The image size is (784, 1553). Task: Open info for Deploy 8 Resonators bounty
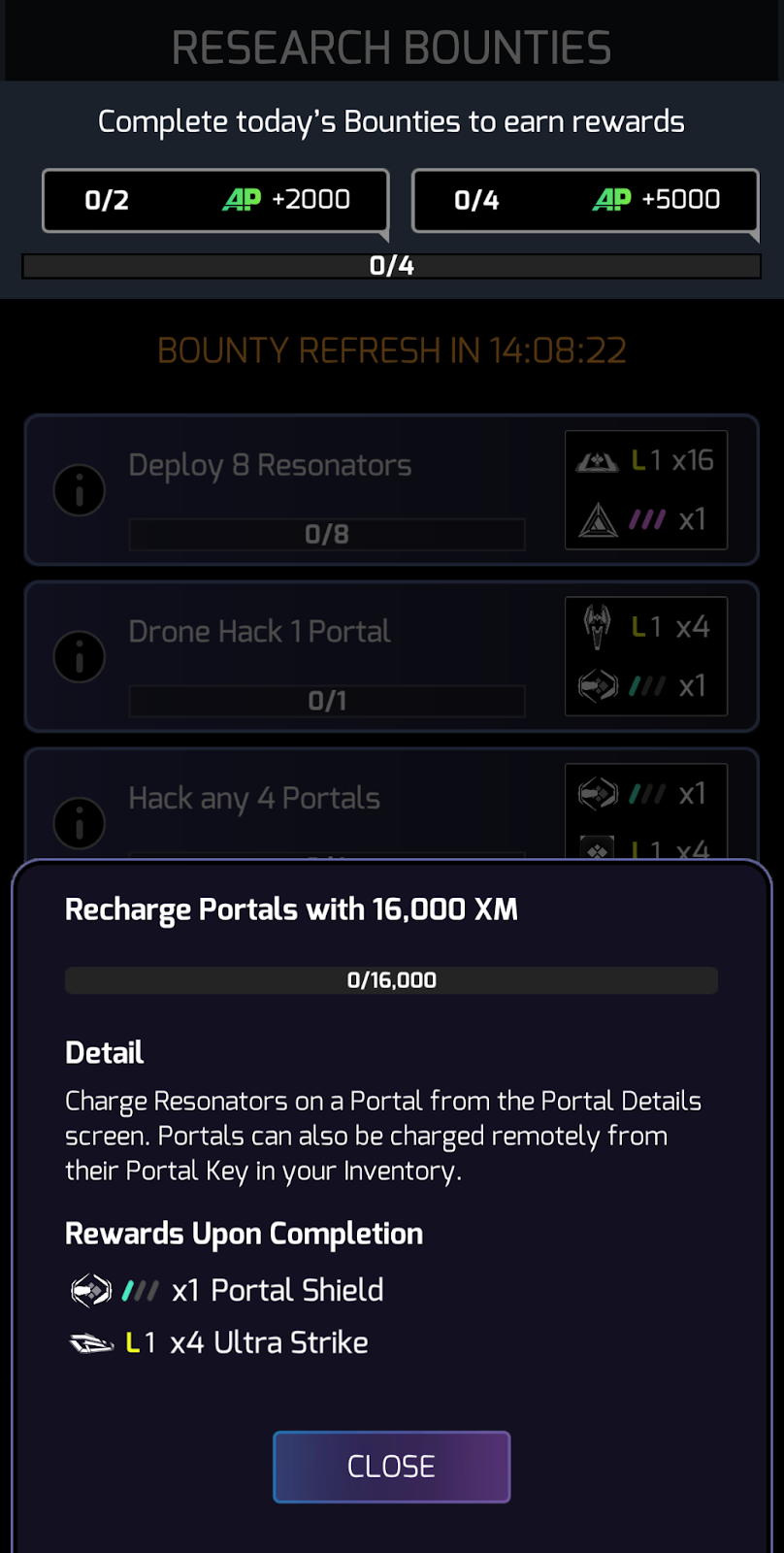click(80, 490)
